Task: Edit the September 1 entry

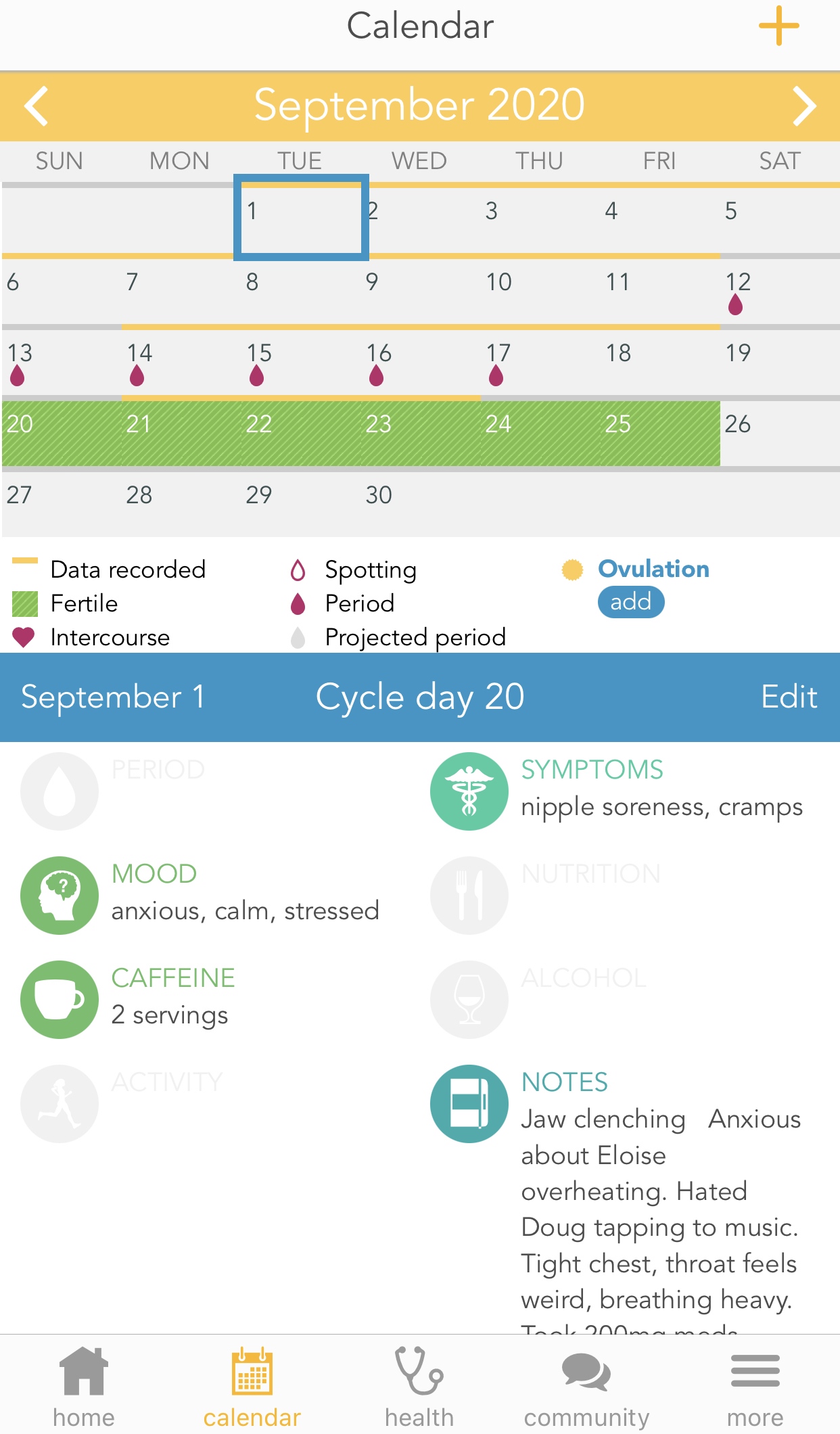Action: point(789,697)
